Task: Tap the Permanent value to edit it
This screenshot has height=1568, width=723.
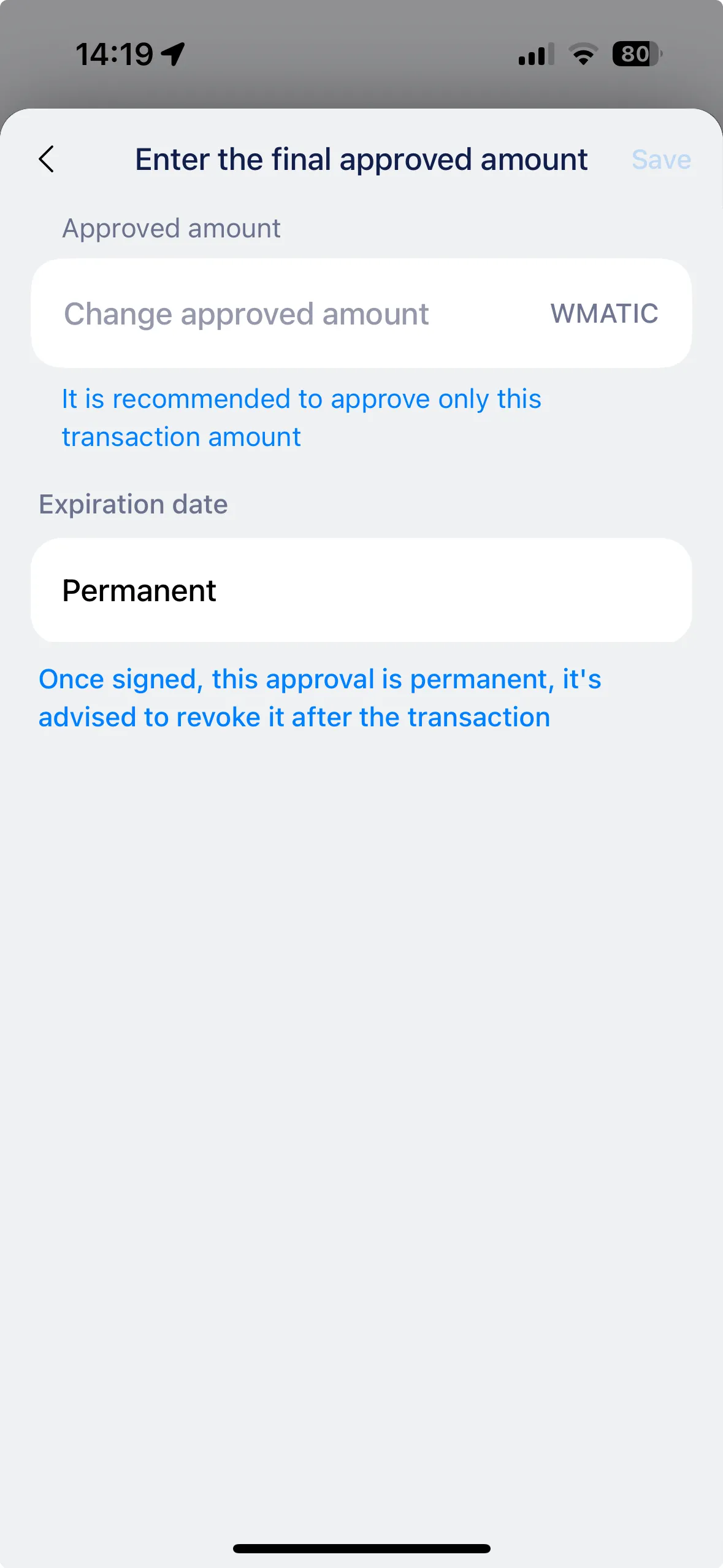Action: tap(139, 590)
